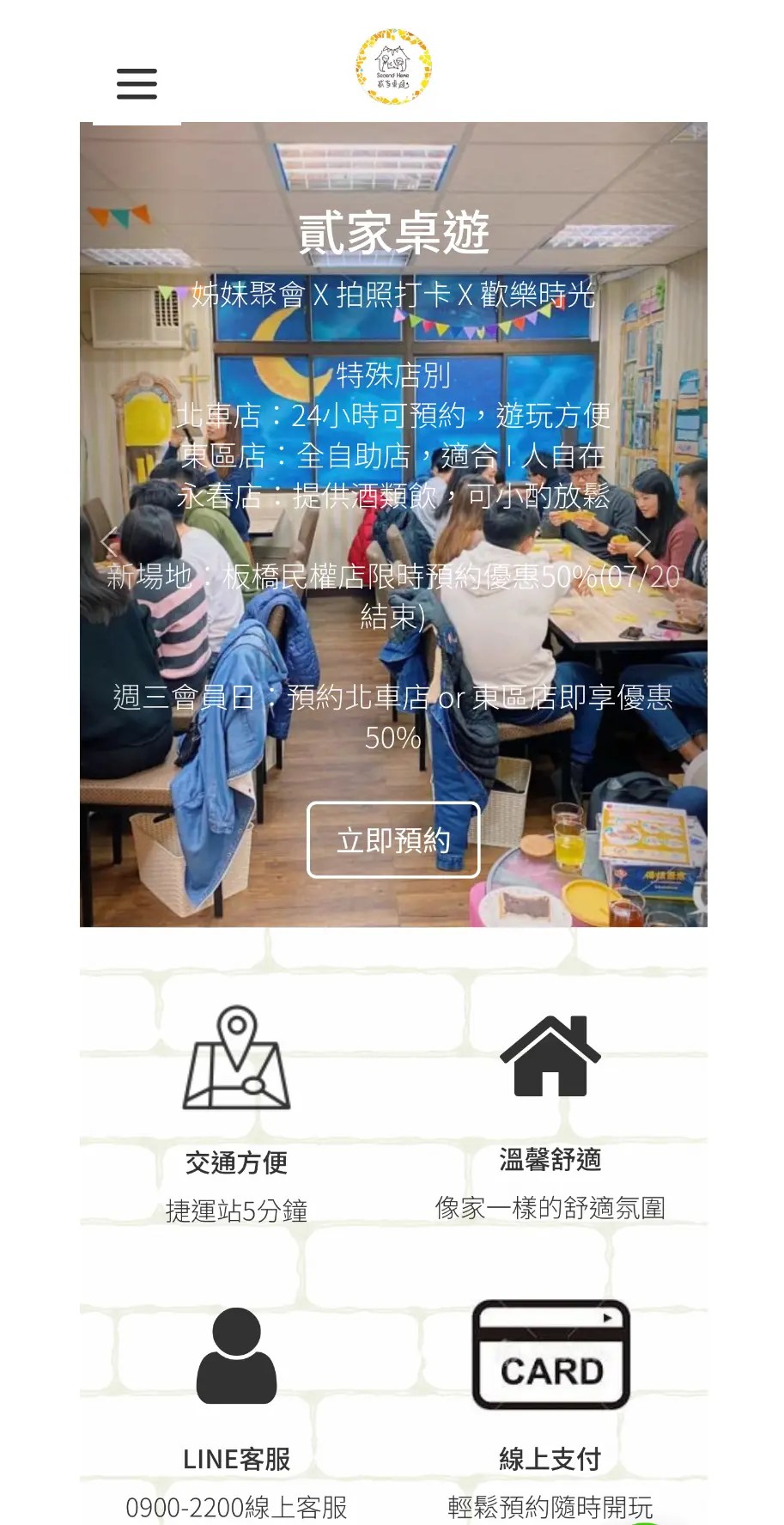Open the site logo home link

click(x=393, y=67)
